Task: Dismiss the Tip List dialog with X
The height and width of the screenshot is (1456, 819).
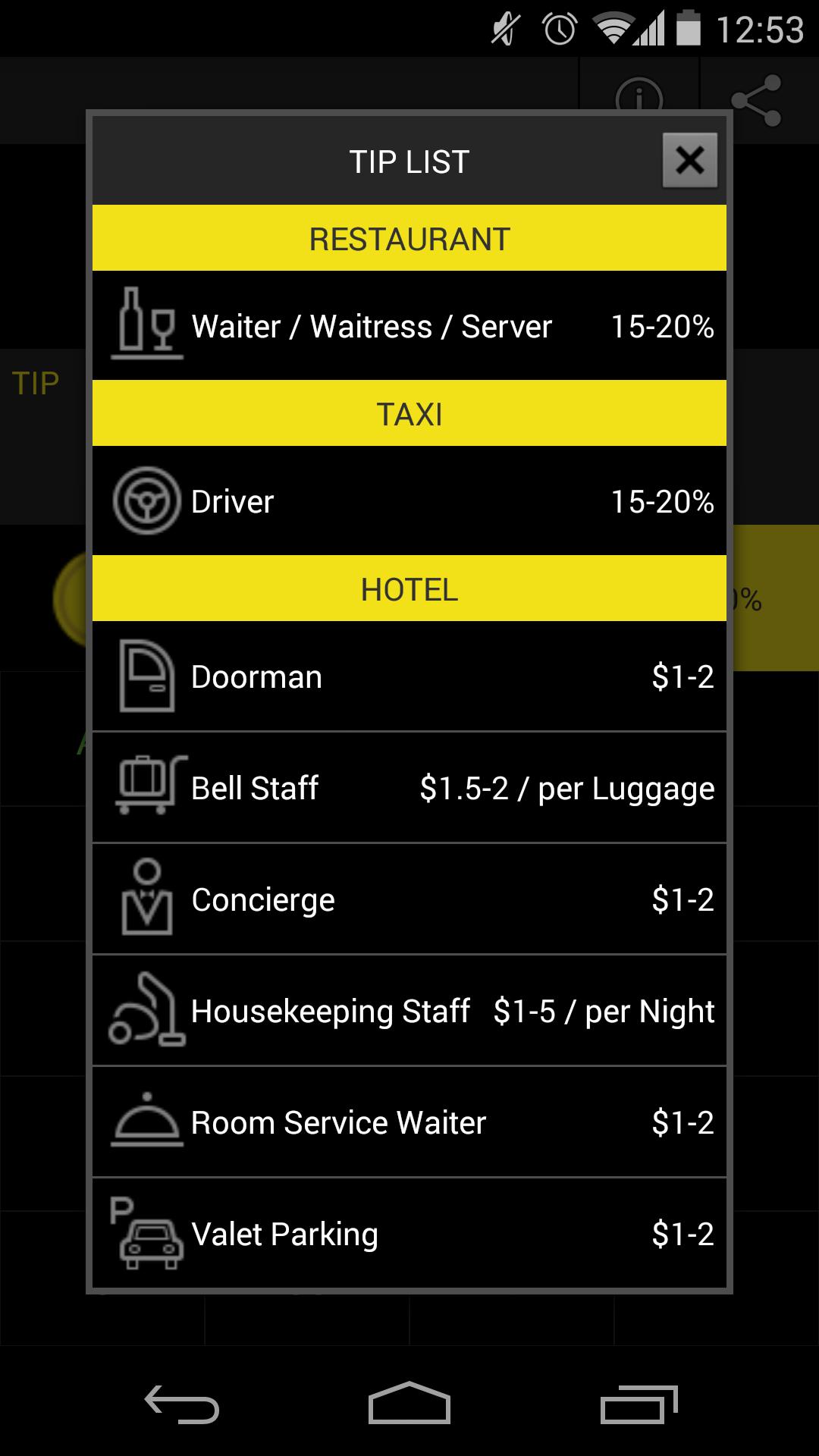Action: point(691,161)
